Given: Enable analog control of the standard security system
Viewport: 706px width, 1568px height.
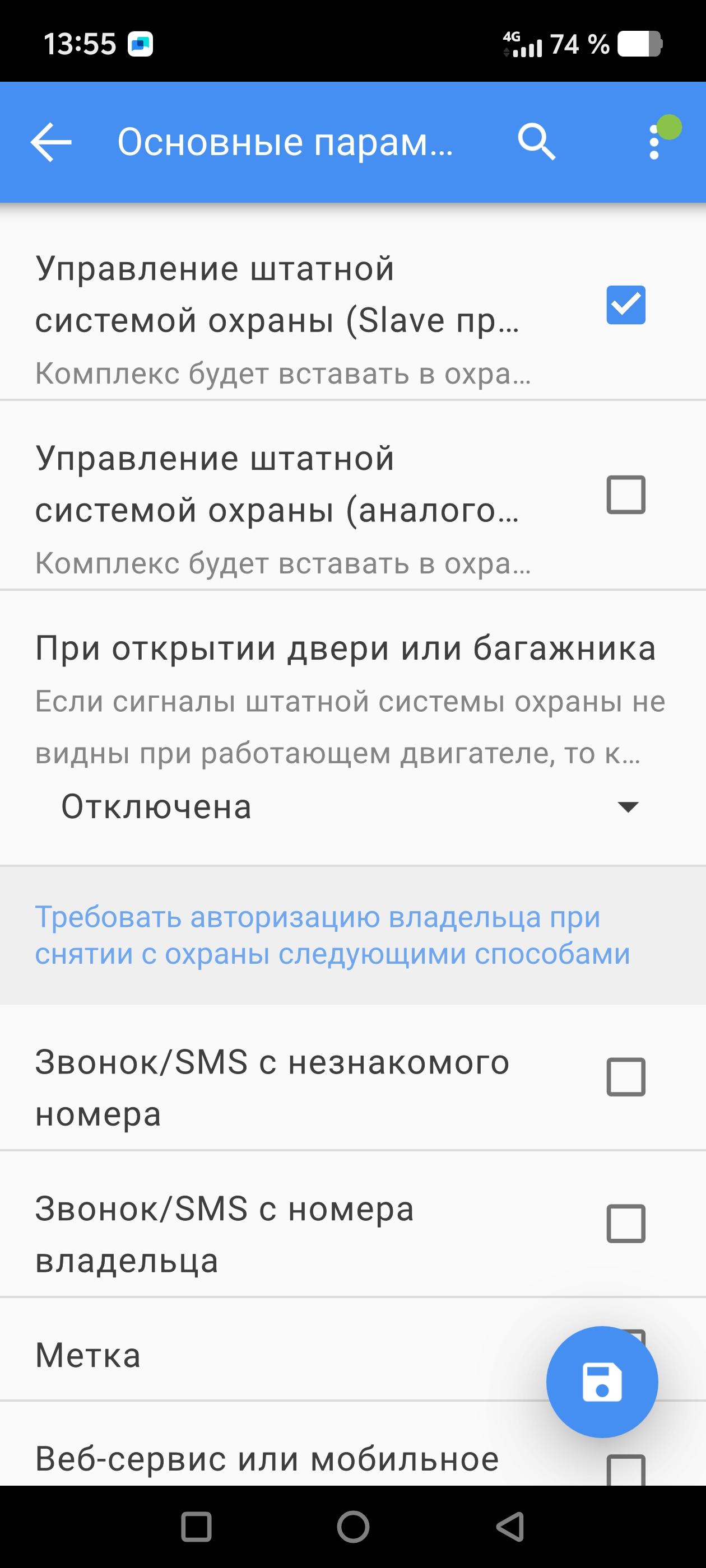Looking at the screenshot, I should click(x=625, y=495).
